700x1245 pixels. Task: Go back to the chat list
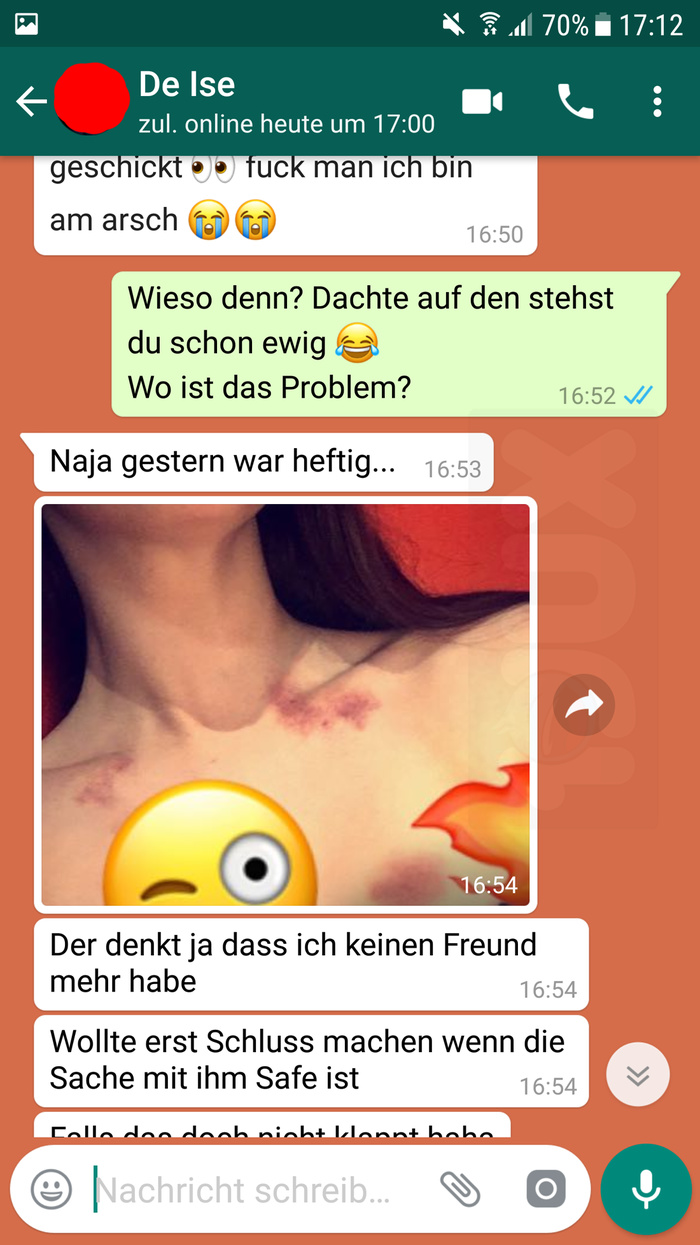pos(31,102)
